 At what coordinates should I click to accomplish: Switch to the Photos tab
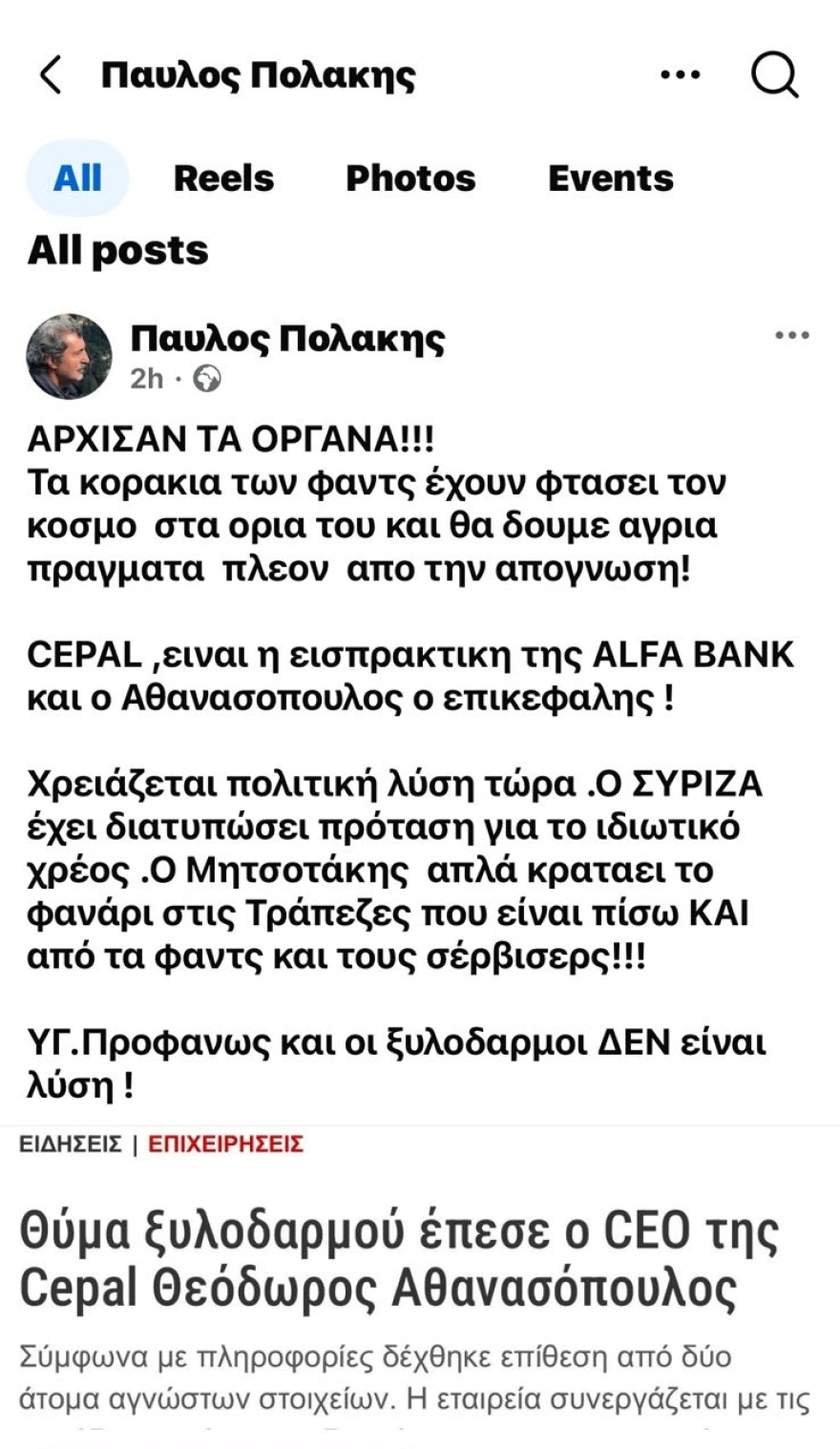[x=410, y=178]
